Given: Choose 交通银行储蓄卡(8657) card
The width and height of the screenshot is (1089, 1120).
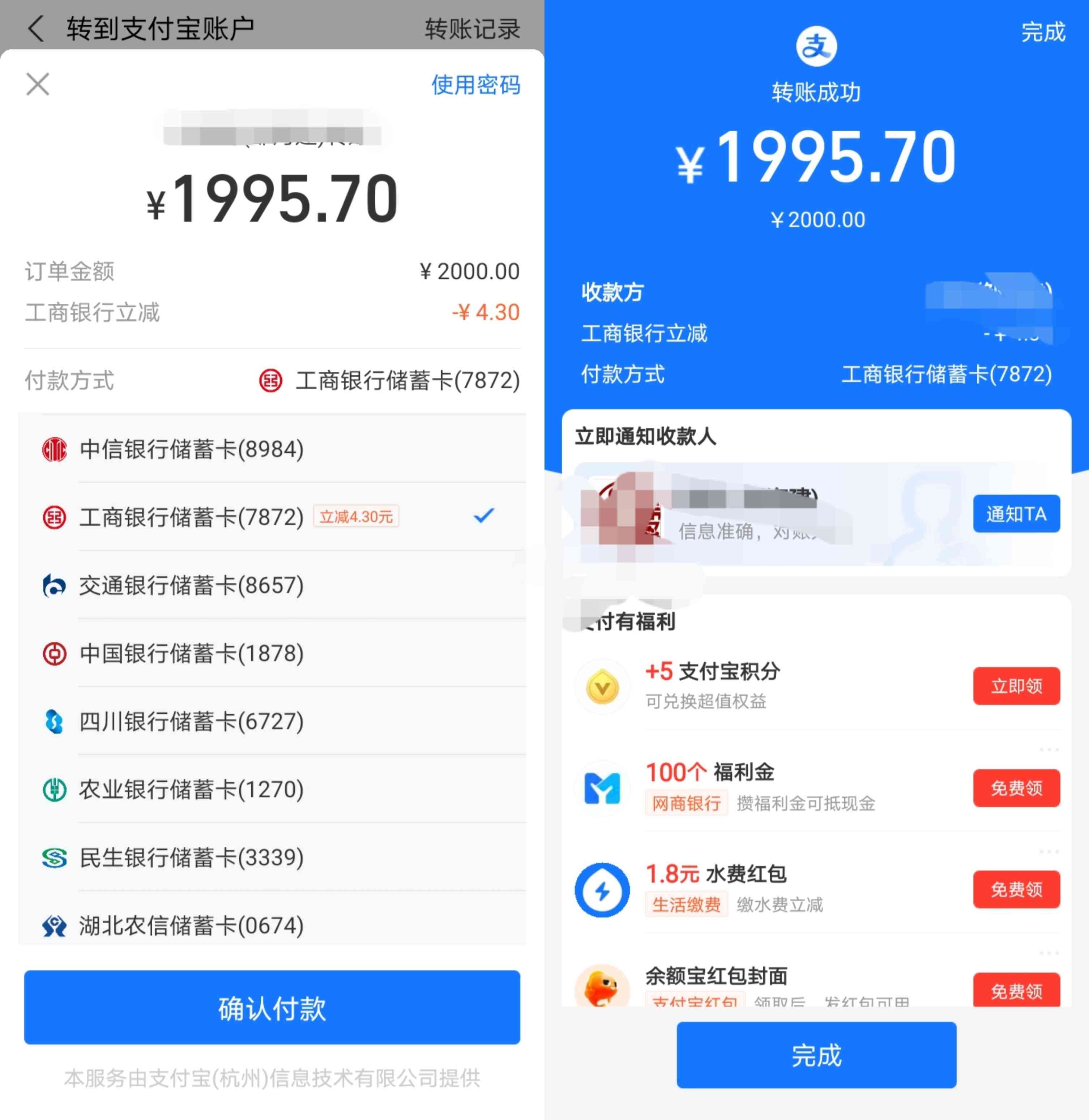Looking at the screenshot, I should click(192, 585).
